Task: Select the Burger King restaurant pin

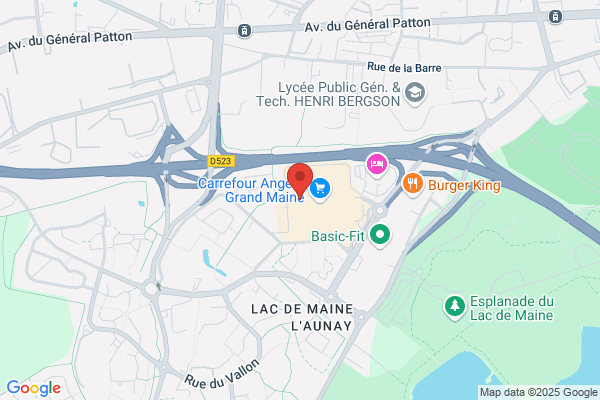Action: 412,185
